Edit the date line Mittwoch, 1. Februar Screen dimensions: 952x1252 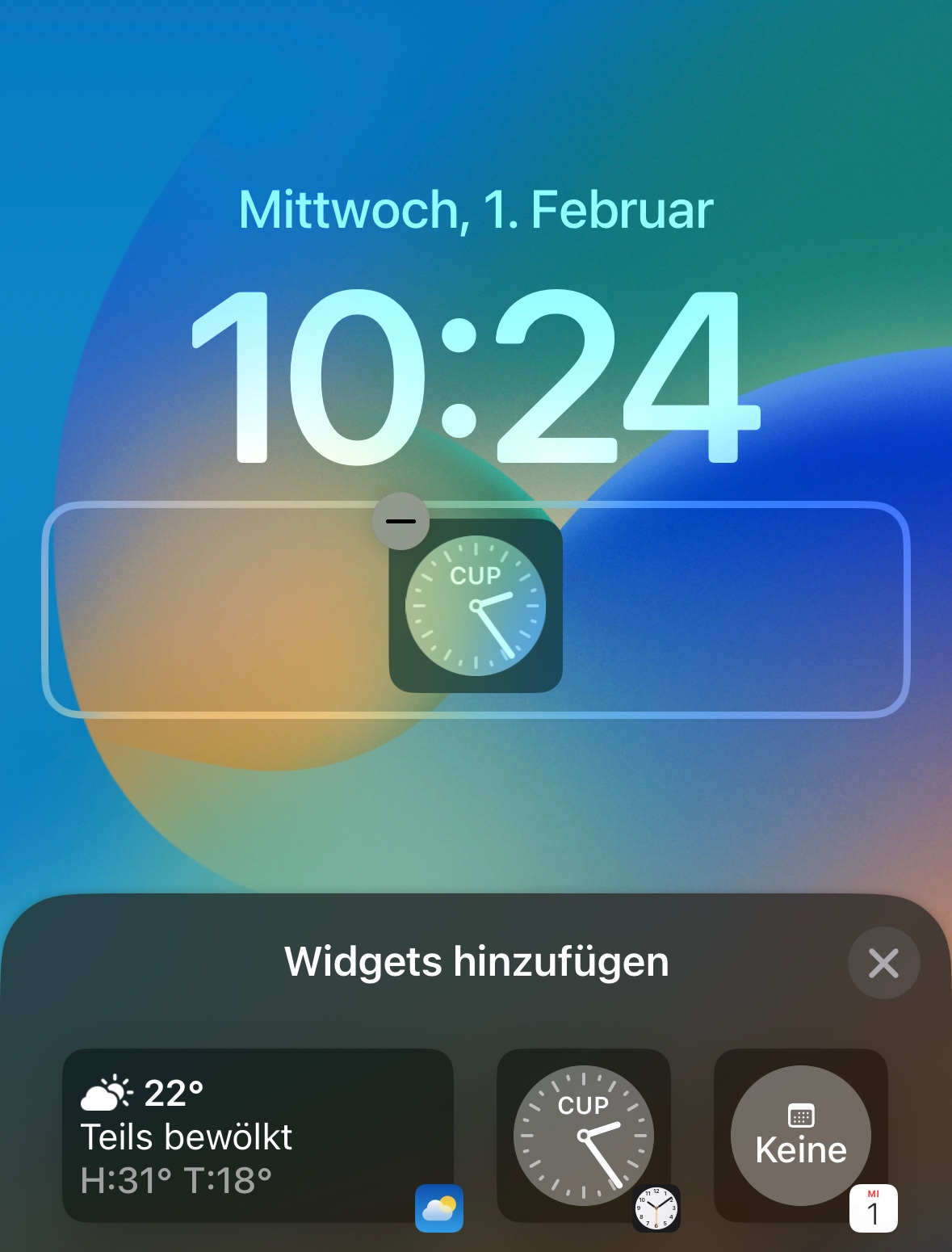(x=476, y=210)
